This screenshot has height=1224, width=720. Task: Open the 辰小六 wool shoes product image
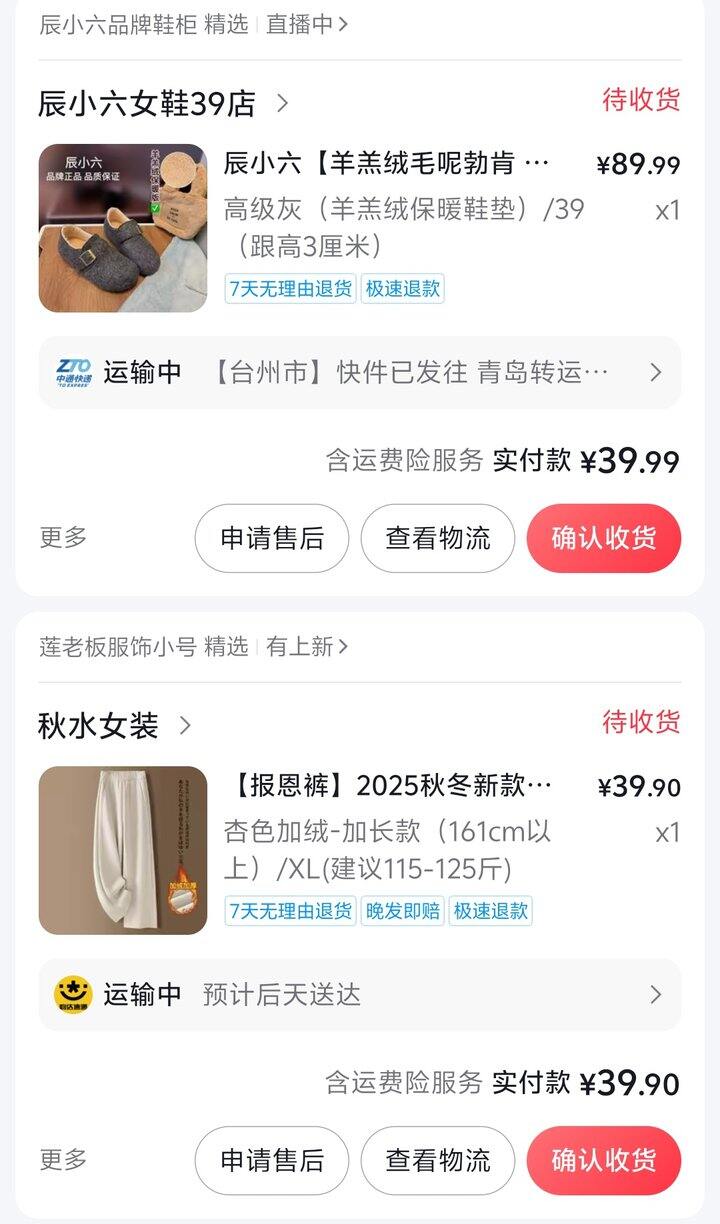pos(123,228)
